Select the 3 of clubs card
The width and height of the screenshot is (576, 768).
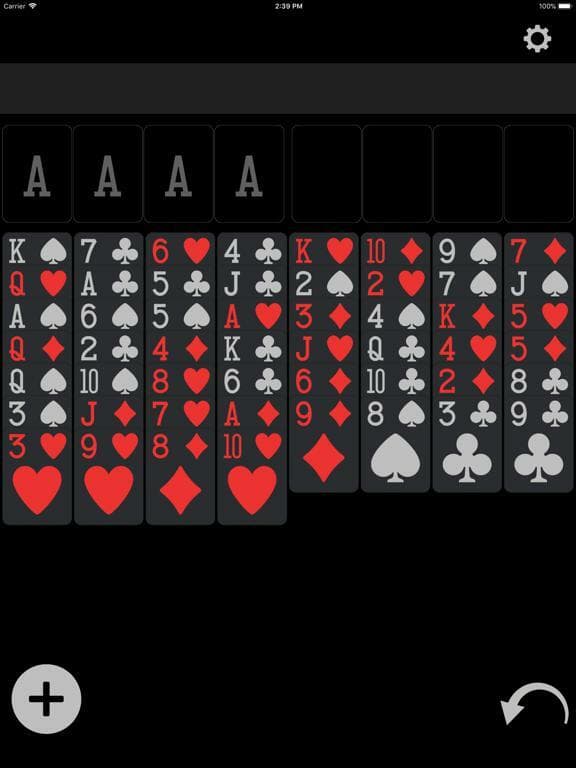tap(467, 445)
